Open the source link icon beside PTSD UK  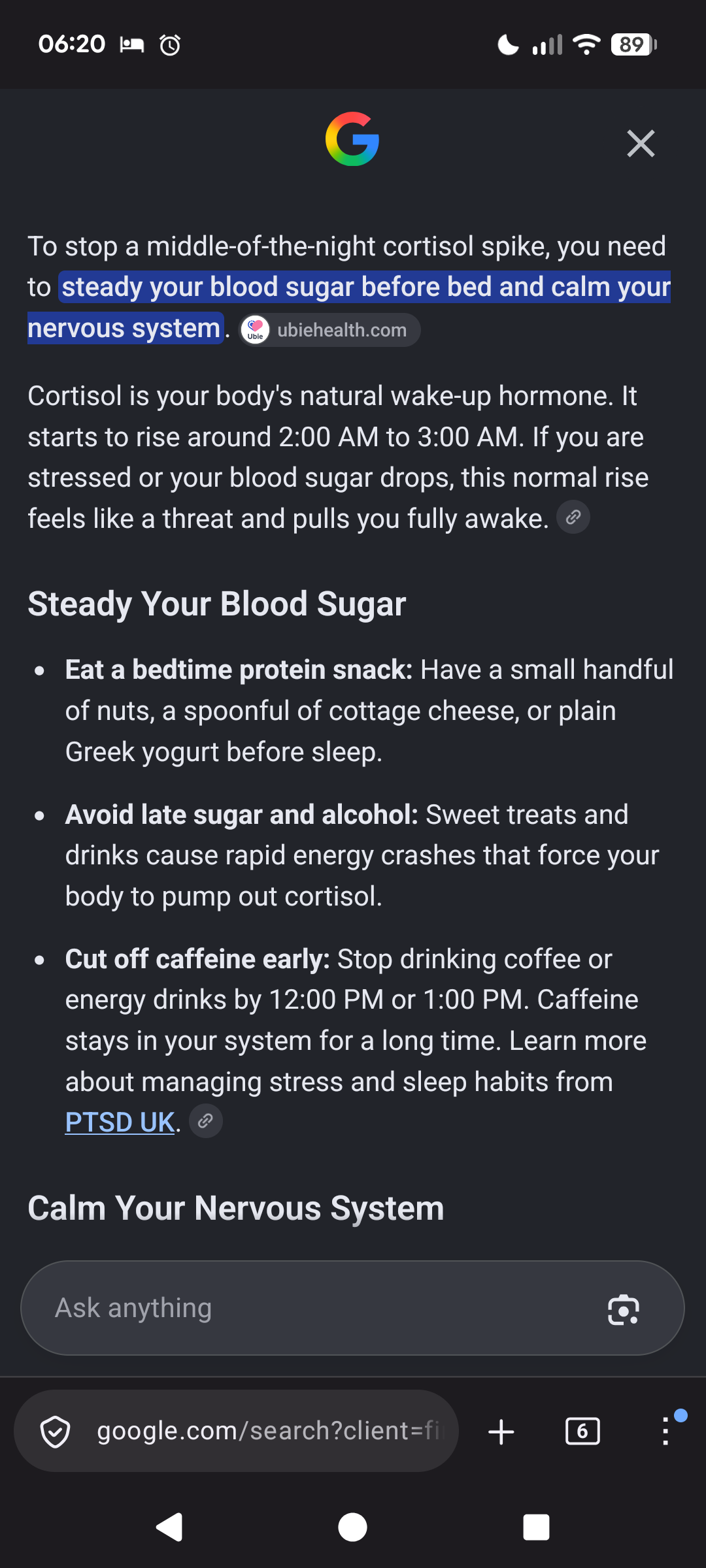pos(206,1121)
